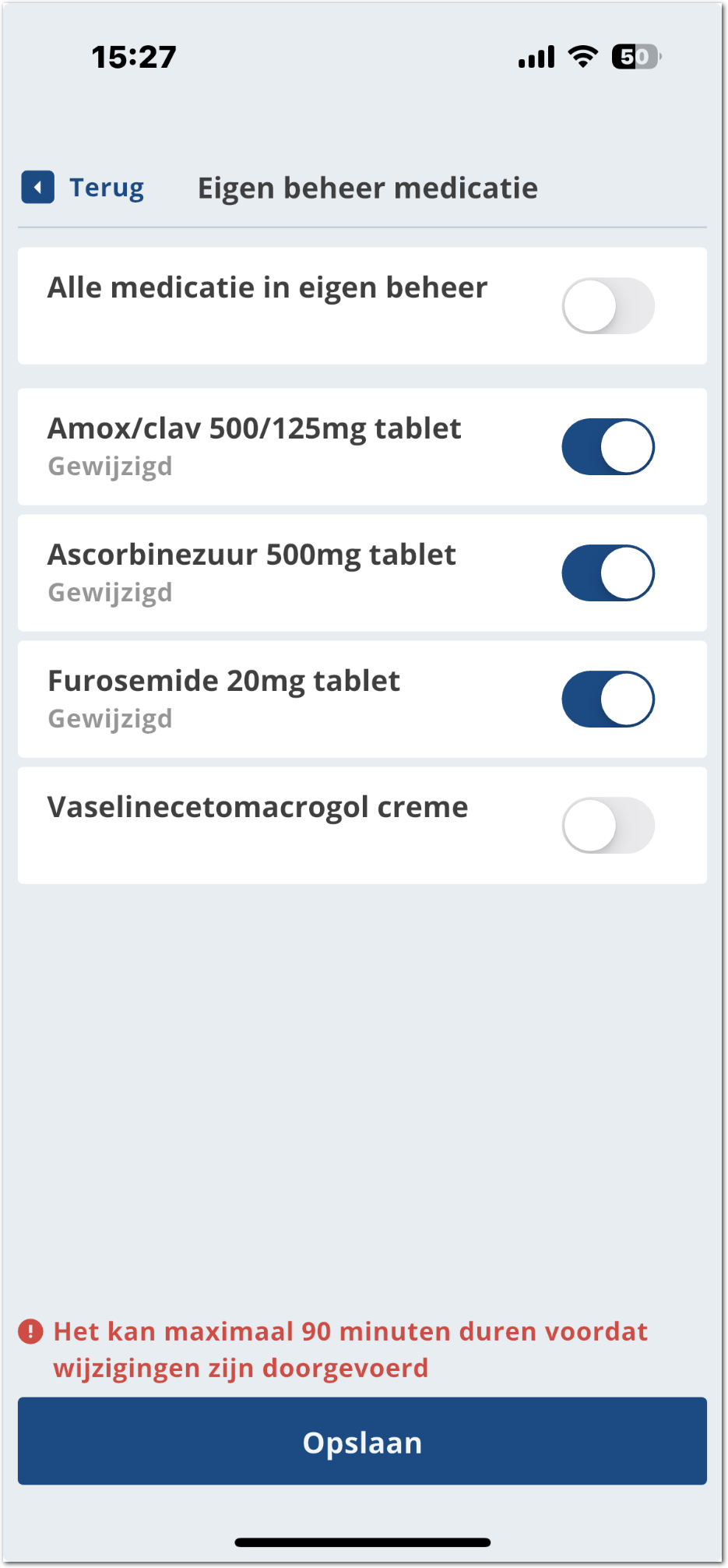Go back with the Terug button
Viewport: 728px width, 1568px height.
point(83,188)
